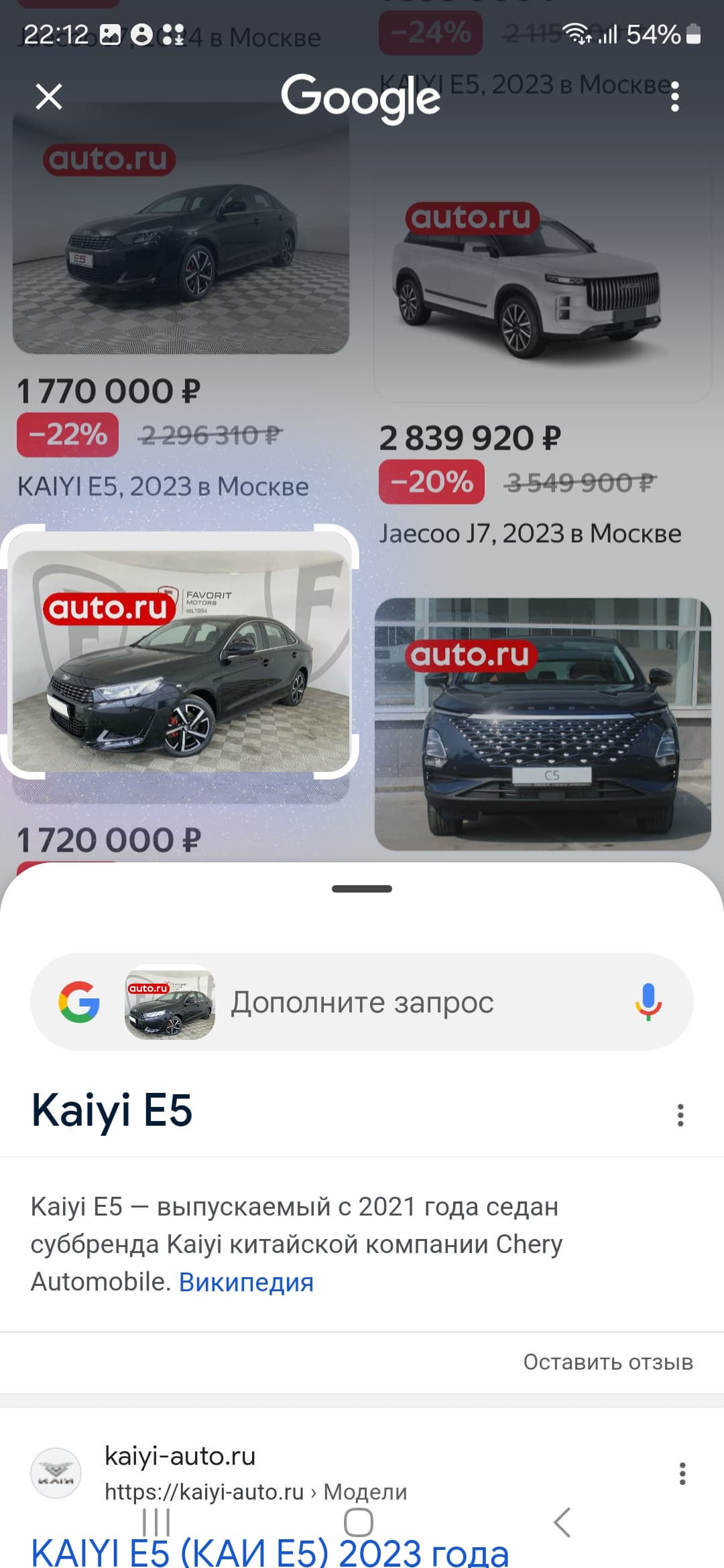
Task: Open more options for Kaiyi E5 heading
Action: [680, 1115]
